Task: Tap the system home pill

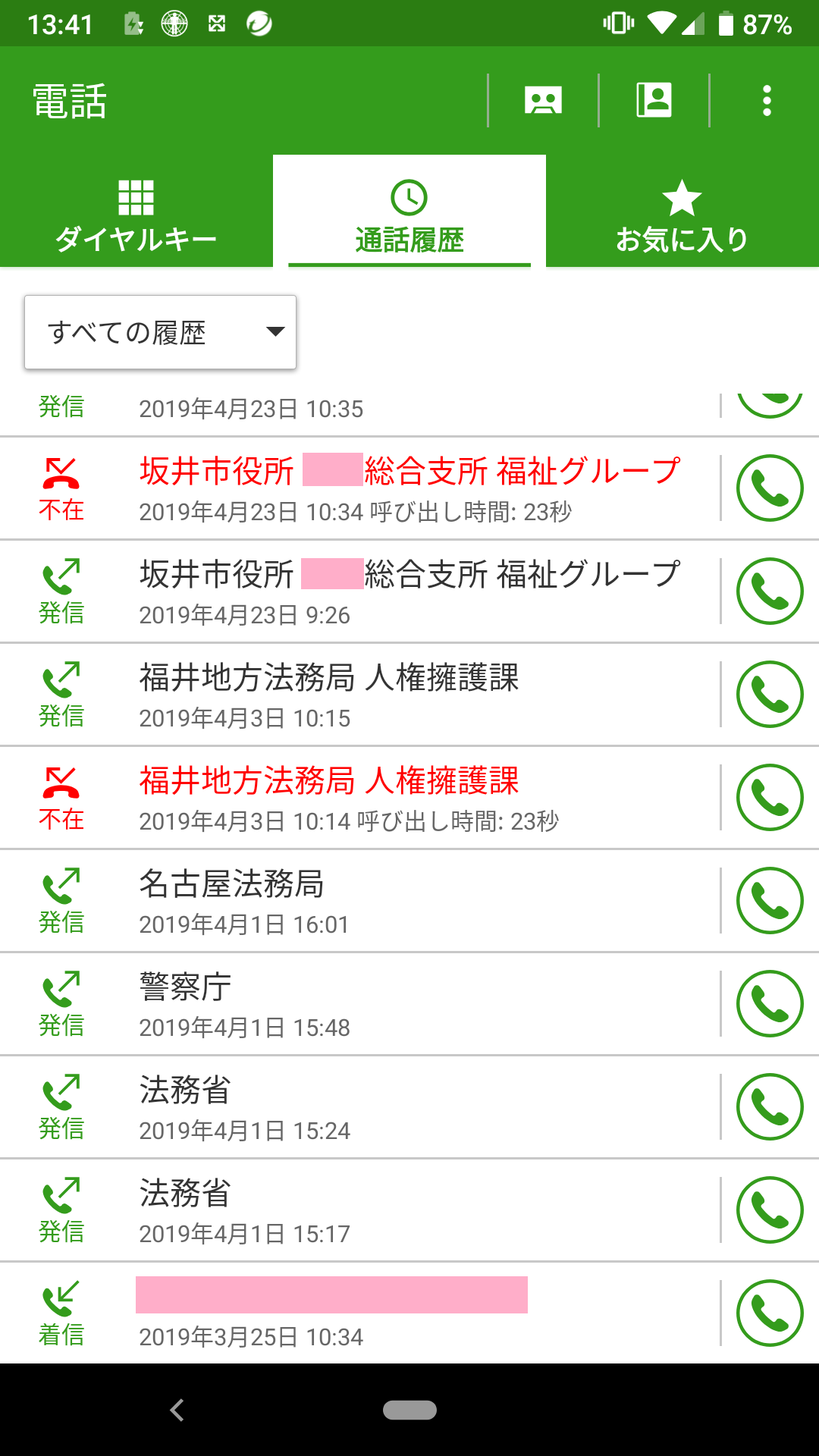Action: click(x=409, y=1410)
